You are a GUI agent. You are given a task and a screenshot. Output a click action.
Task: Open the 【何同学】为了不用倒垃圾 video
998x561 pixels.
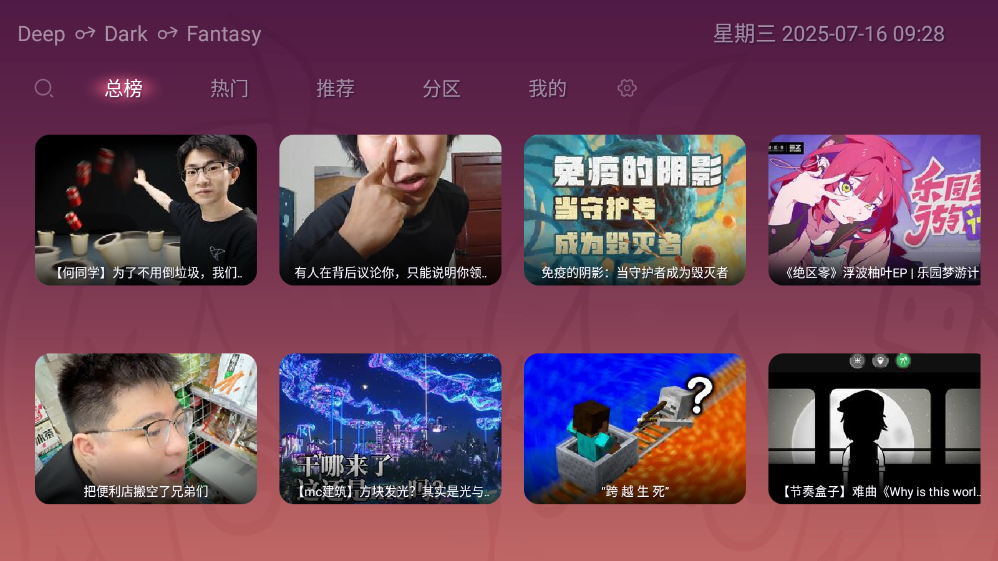coord(146,210)
